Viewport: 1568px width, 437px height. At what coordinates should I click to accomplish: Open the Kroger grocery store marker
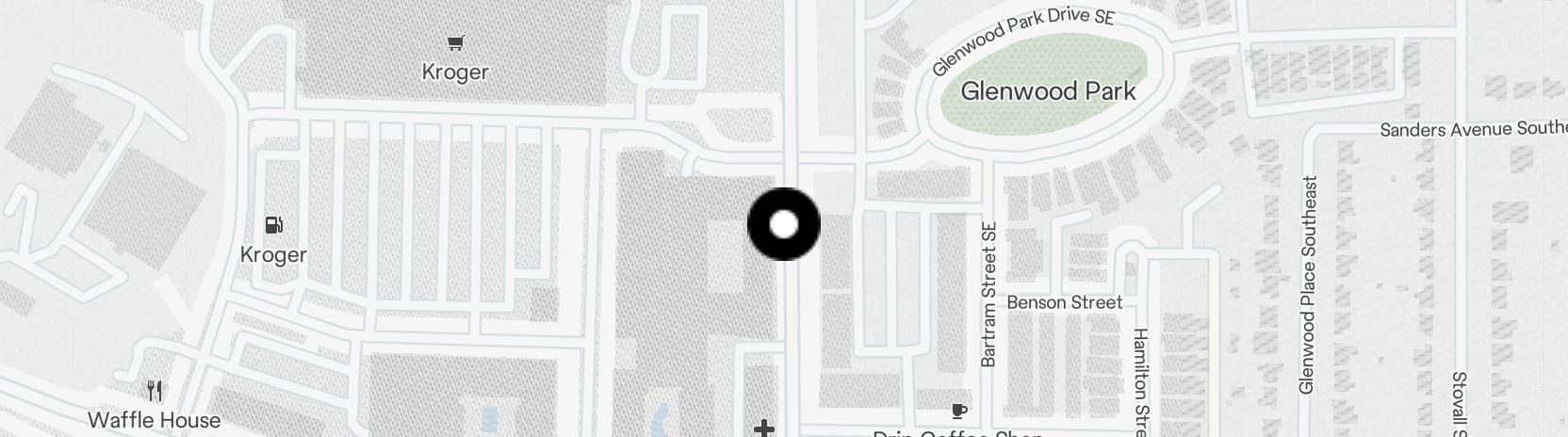456,42
